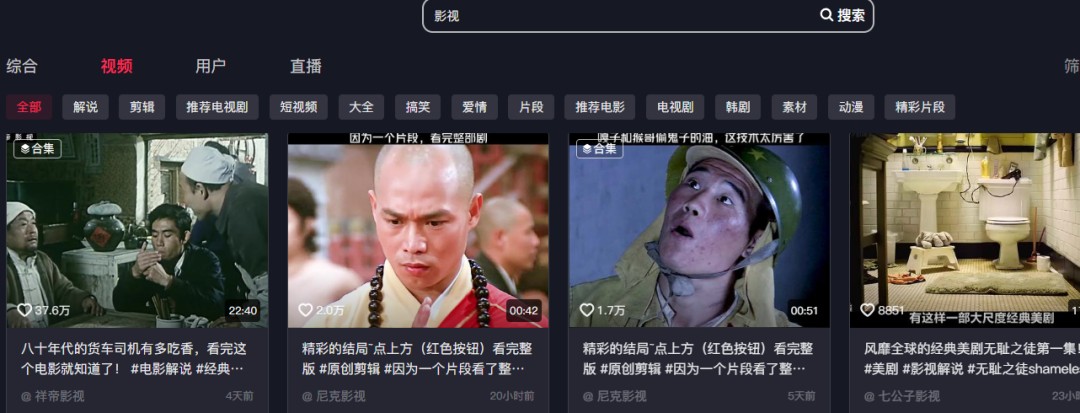
Task: Tap the 搜索 search button
Action: (x=842, y=15)
